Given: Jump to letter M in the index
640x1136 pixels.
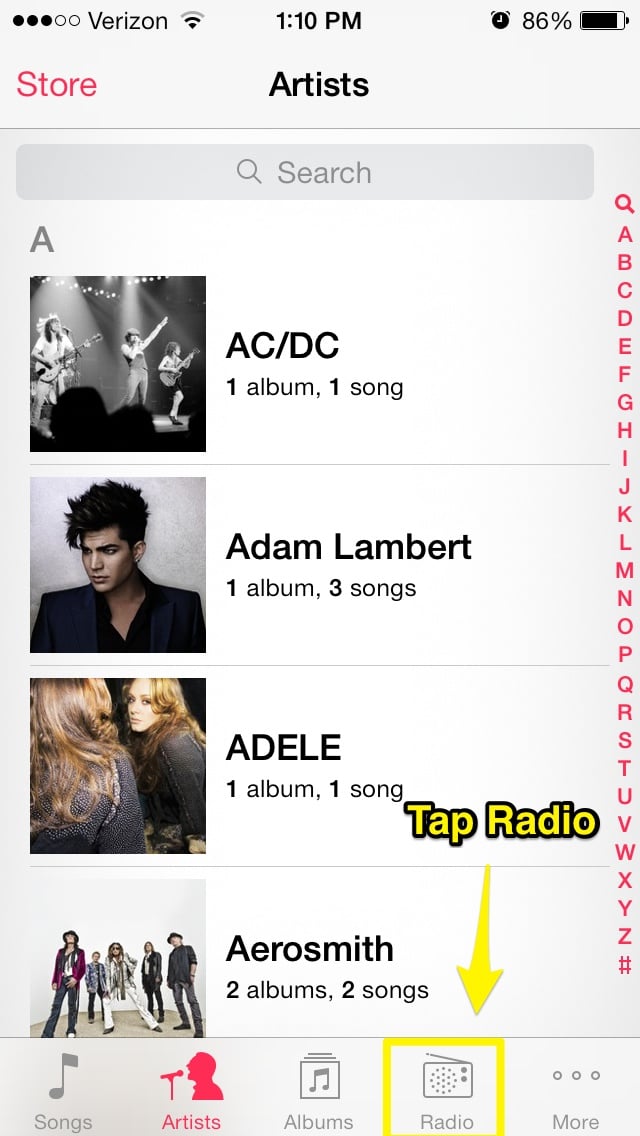Looking at the screenshot, I should [625, 570].
